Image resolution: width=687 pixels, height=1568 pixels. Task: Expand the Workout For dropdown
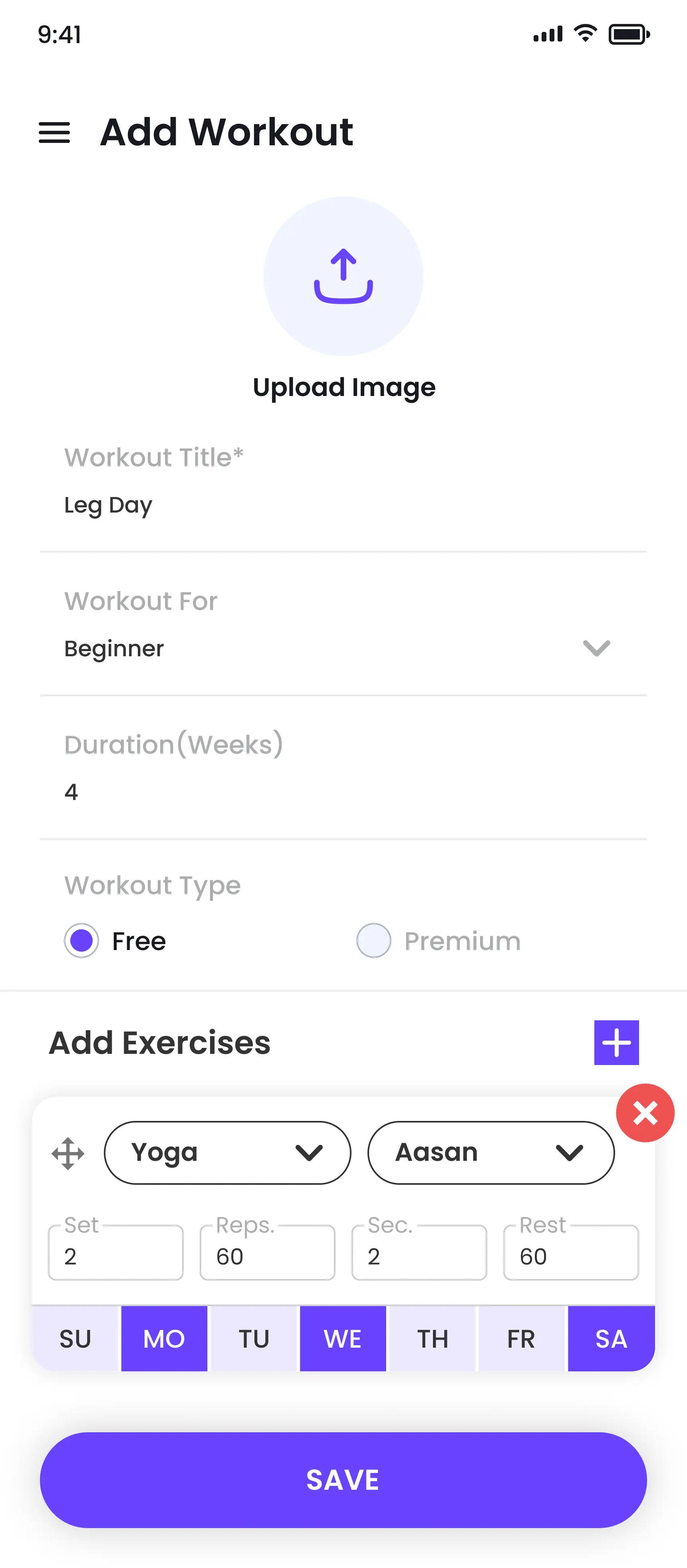596,649
